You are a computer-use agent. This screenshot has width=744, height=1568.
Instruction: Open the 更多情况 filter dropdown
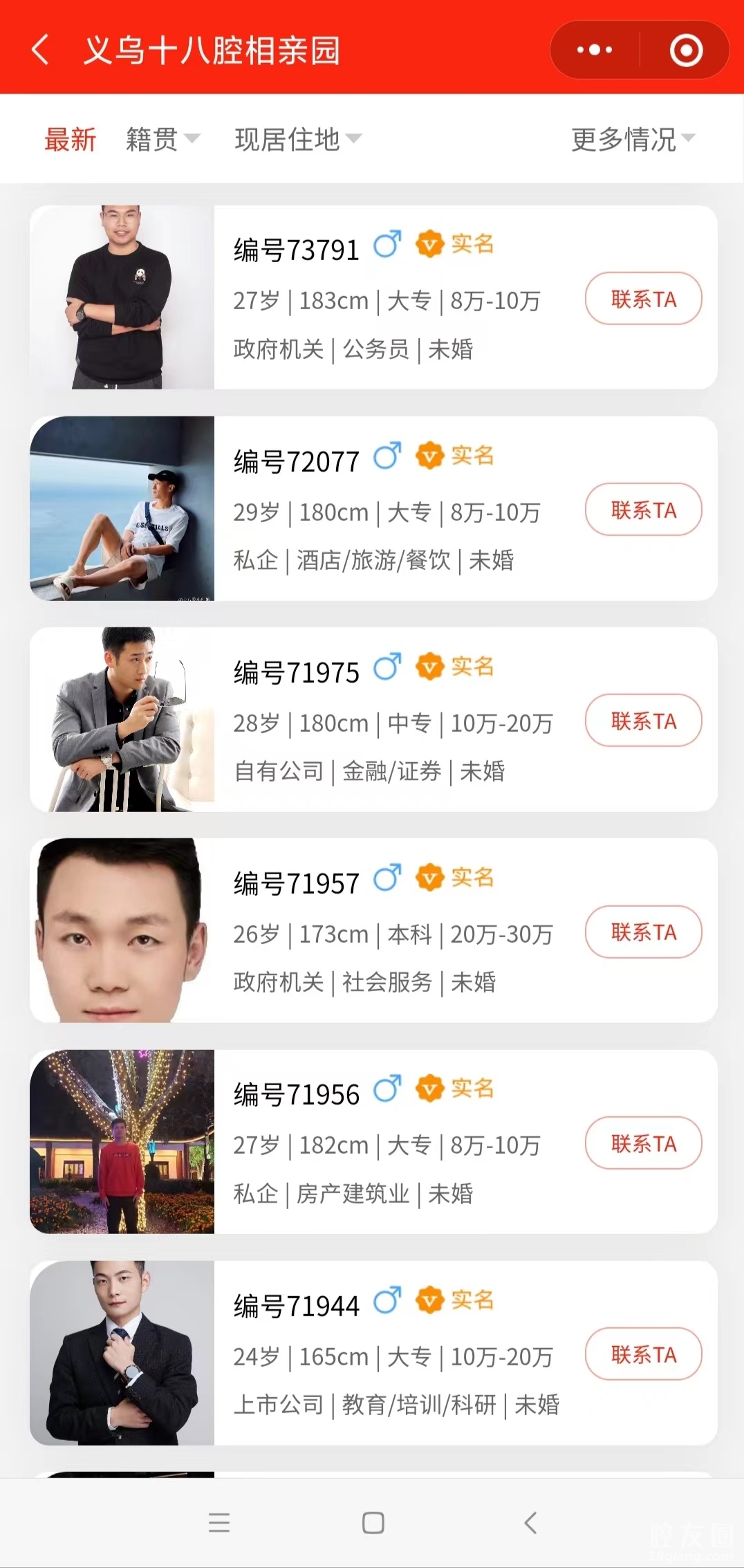pyautogui.click(x=632, y=139)
